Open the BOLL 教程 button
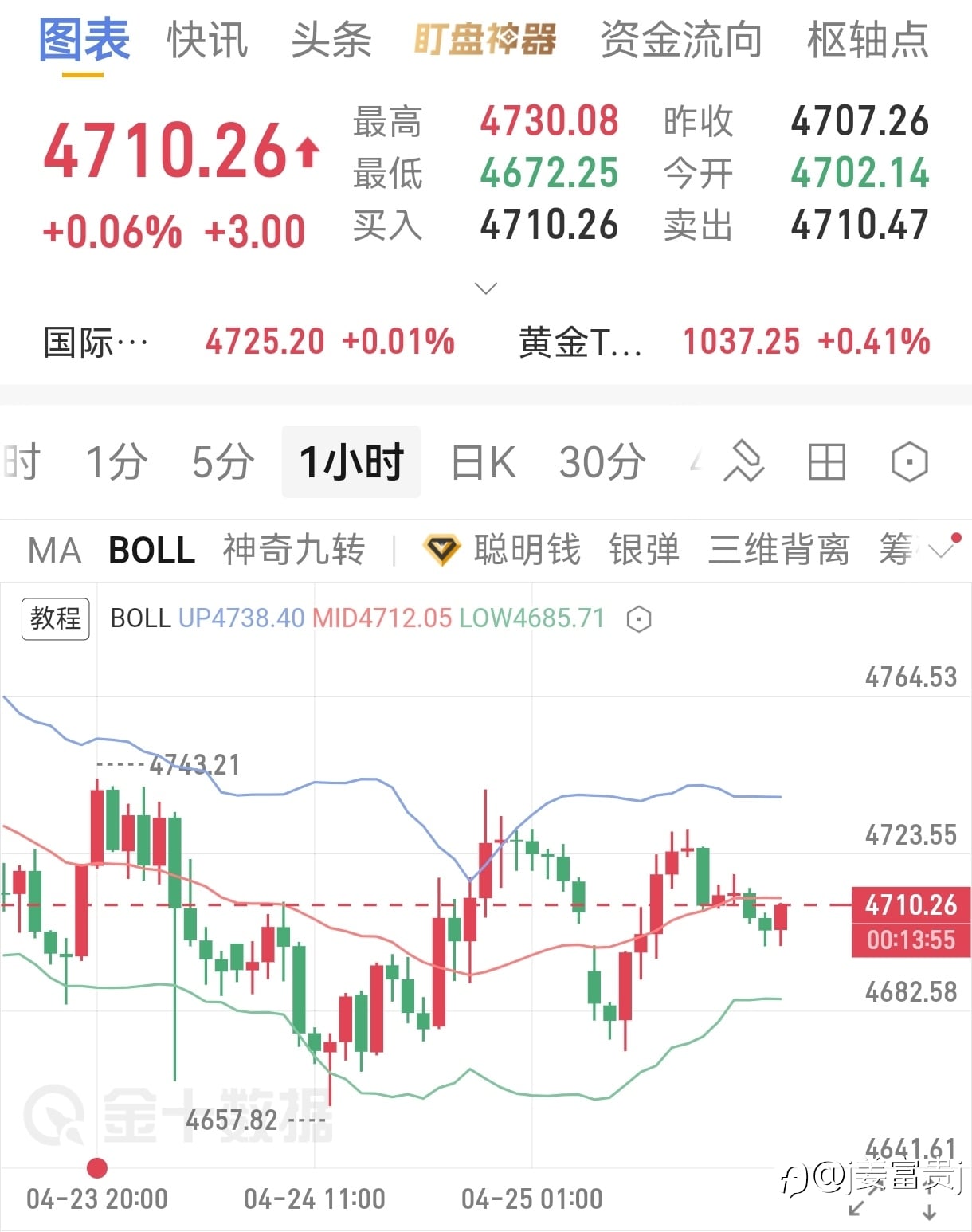 (x=55, y=618)
